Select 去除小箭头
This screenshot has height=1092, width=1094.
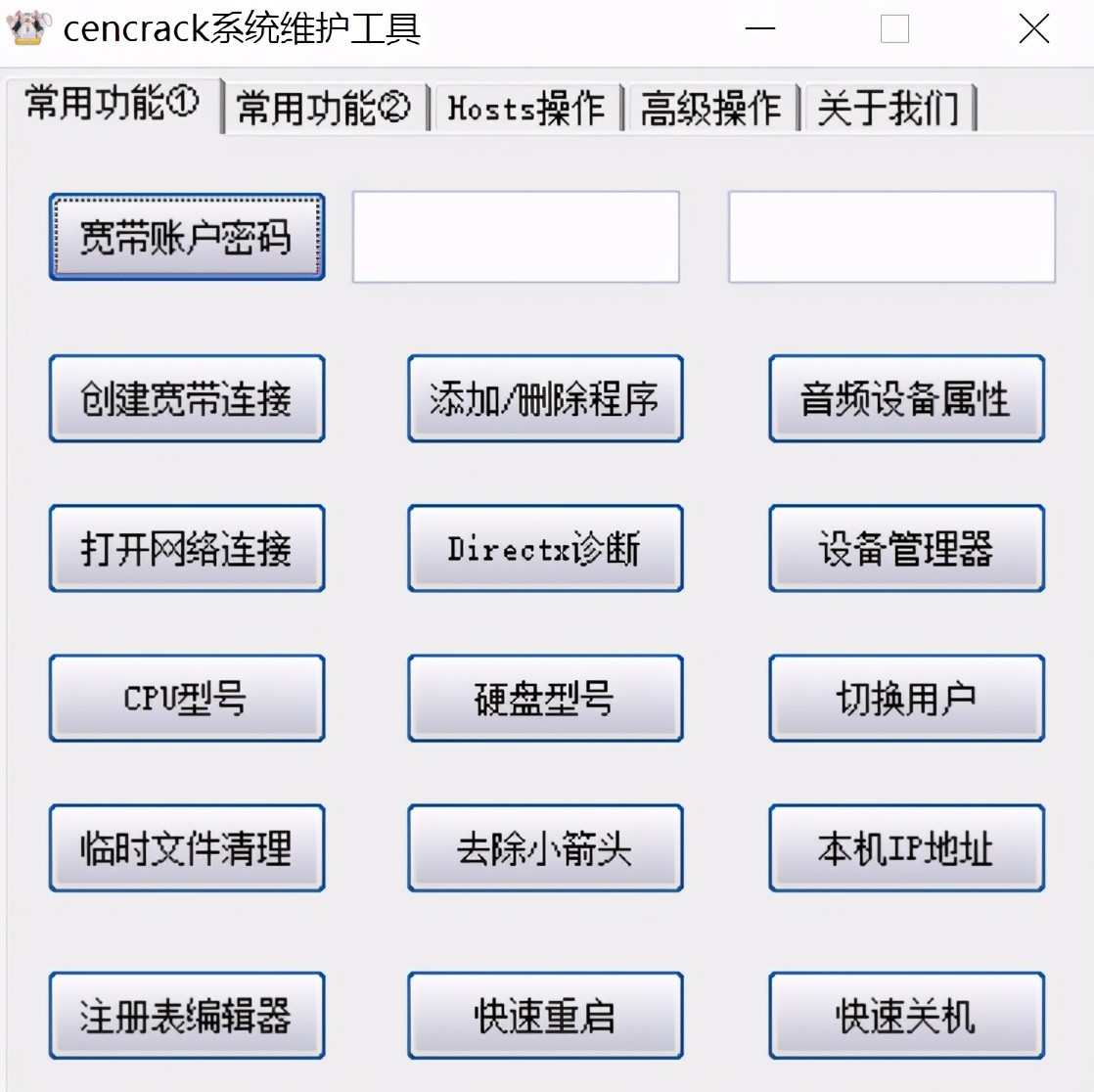click(x=544, y=847)
